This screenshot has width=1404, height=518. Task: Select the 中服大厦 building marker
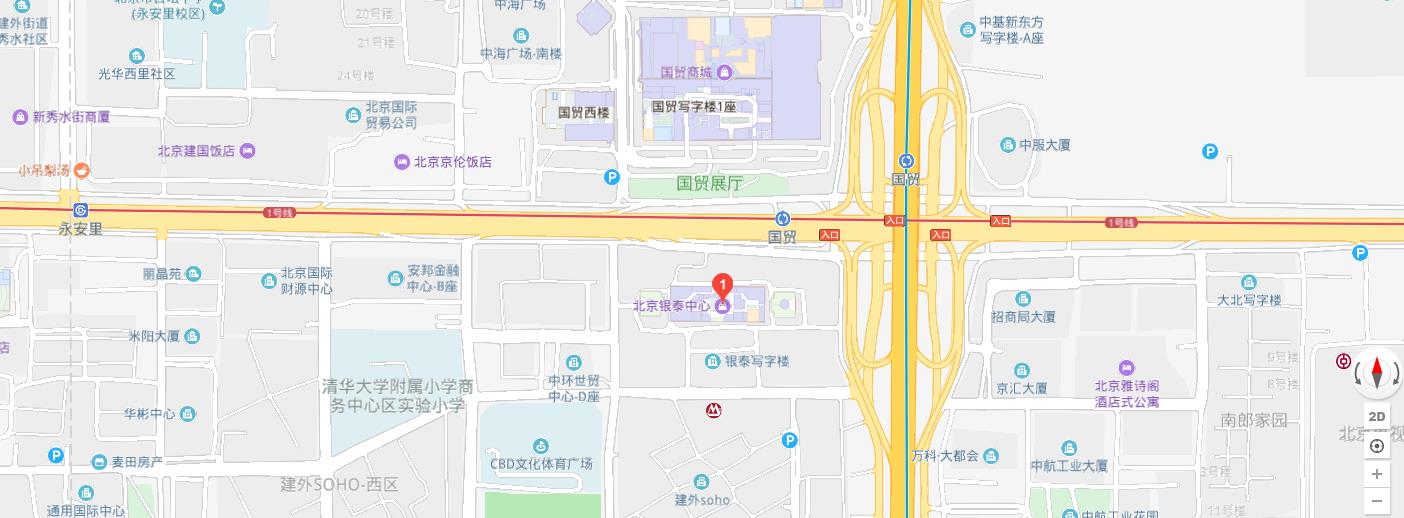point(1007,145)
